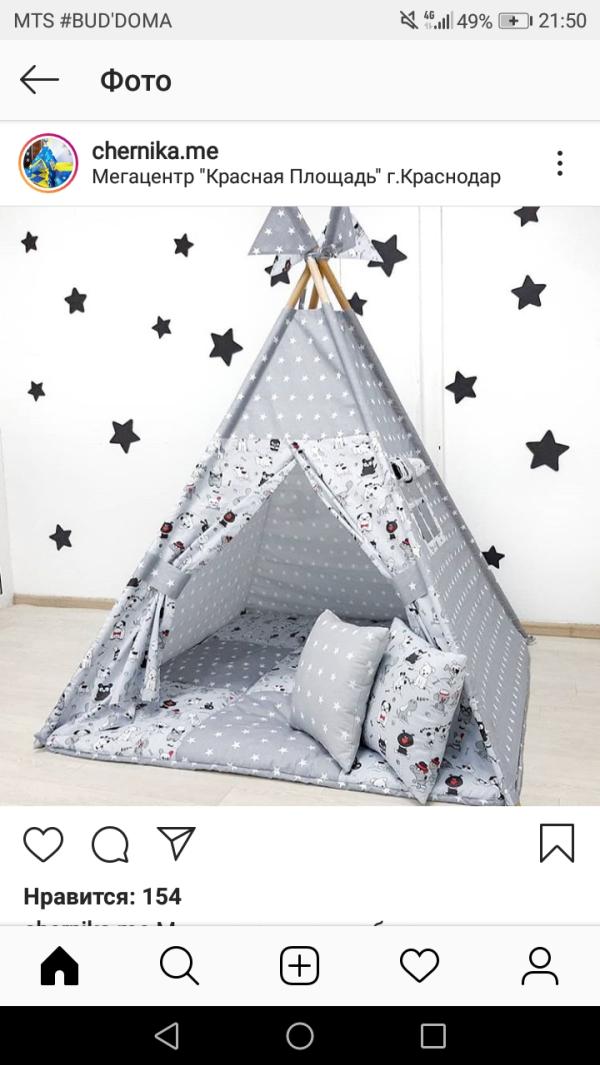Open recent apps from system bar
600x1065 pixels.
coord(433,1035)
